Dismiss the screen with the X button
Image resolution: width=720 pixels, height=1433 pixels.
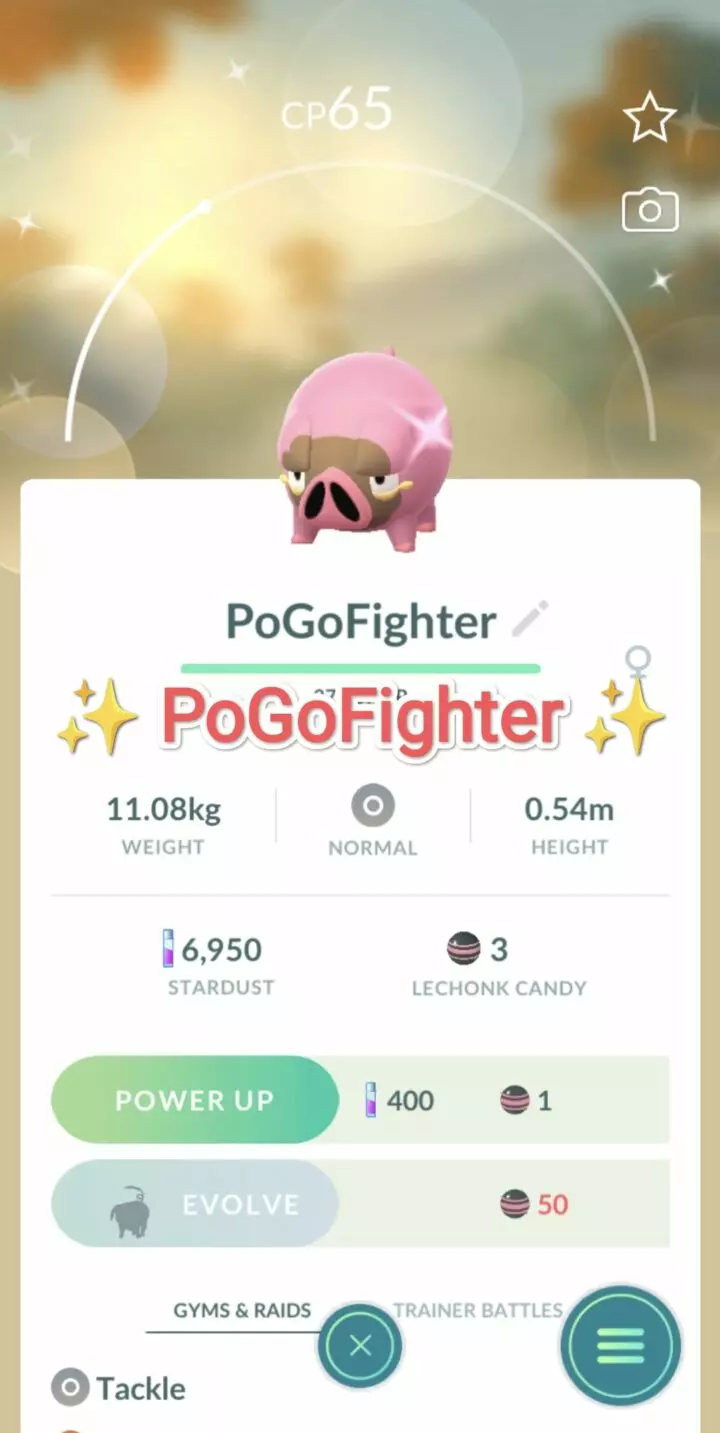(360, 1346)
